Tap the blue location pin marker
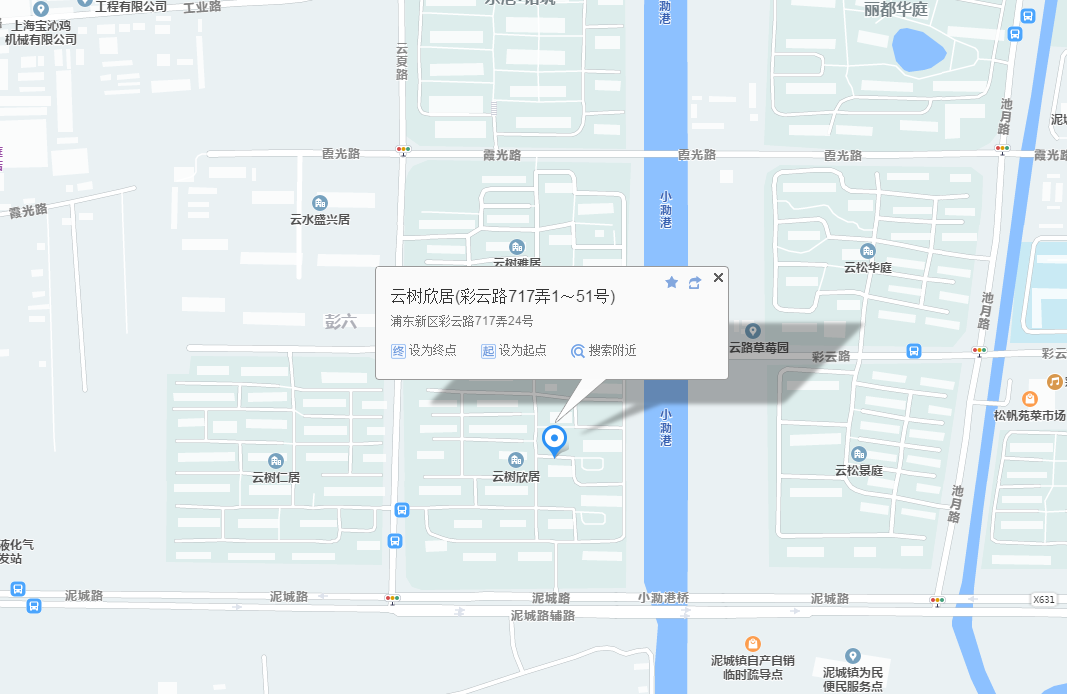Screen dimensions: 1067x694 coord(554,439)
